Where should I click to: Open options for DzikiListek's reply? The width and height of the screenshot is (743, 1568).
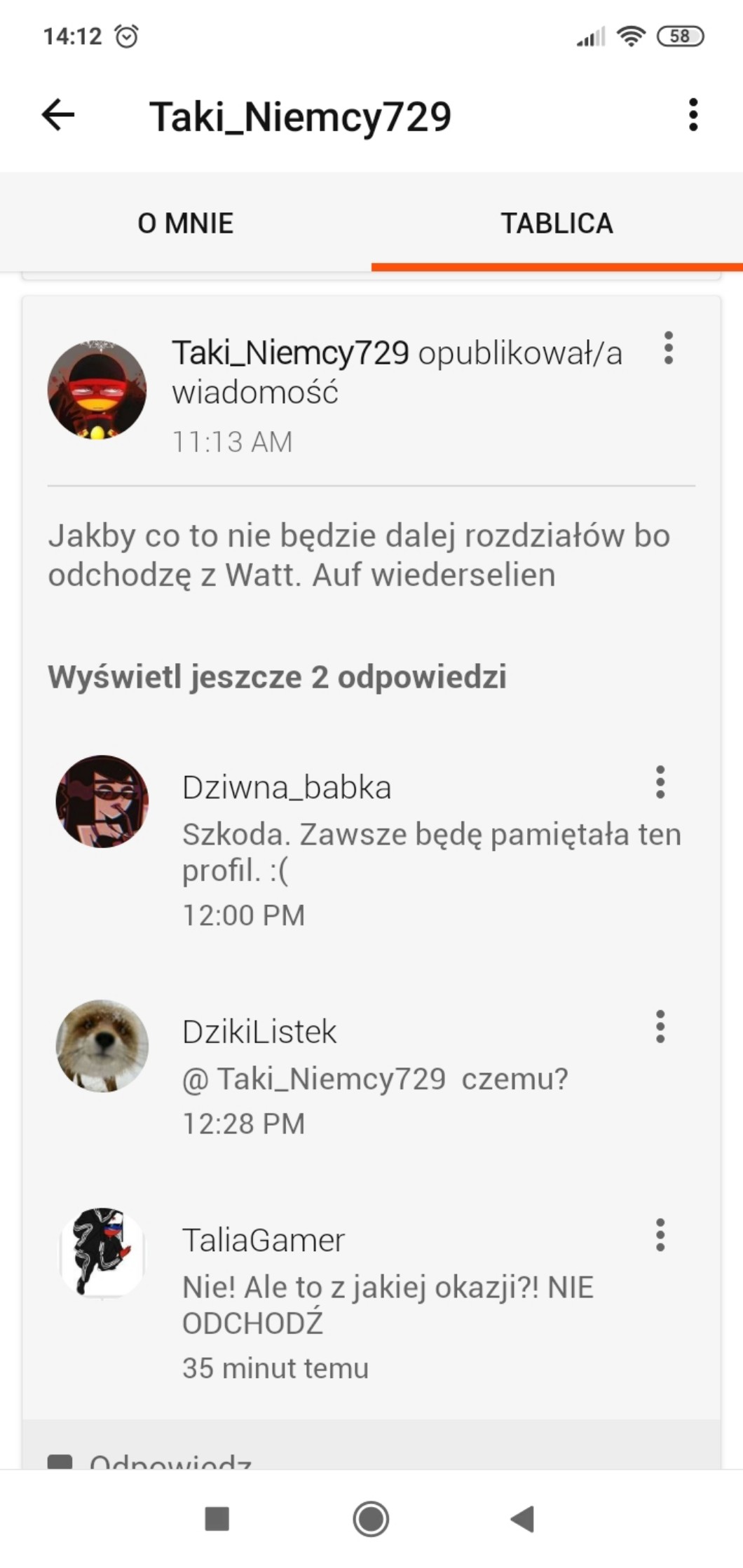660,1027
